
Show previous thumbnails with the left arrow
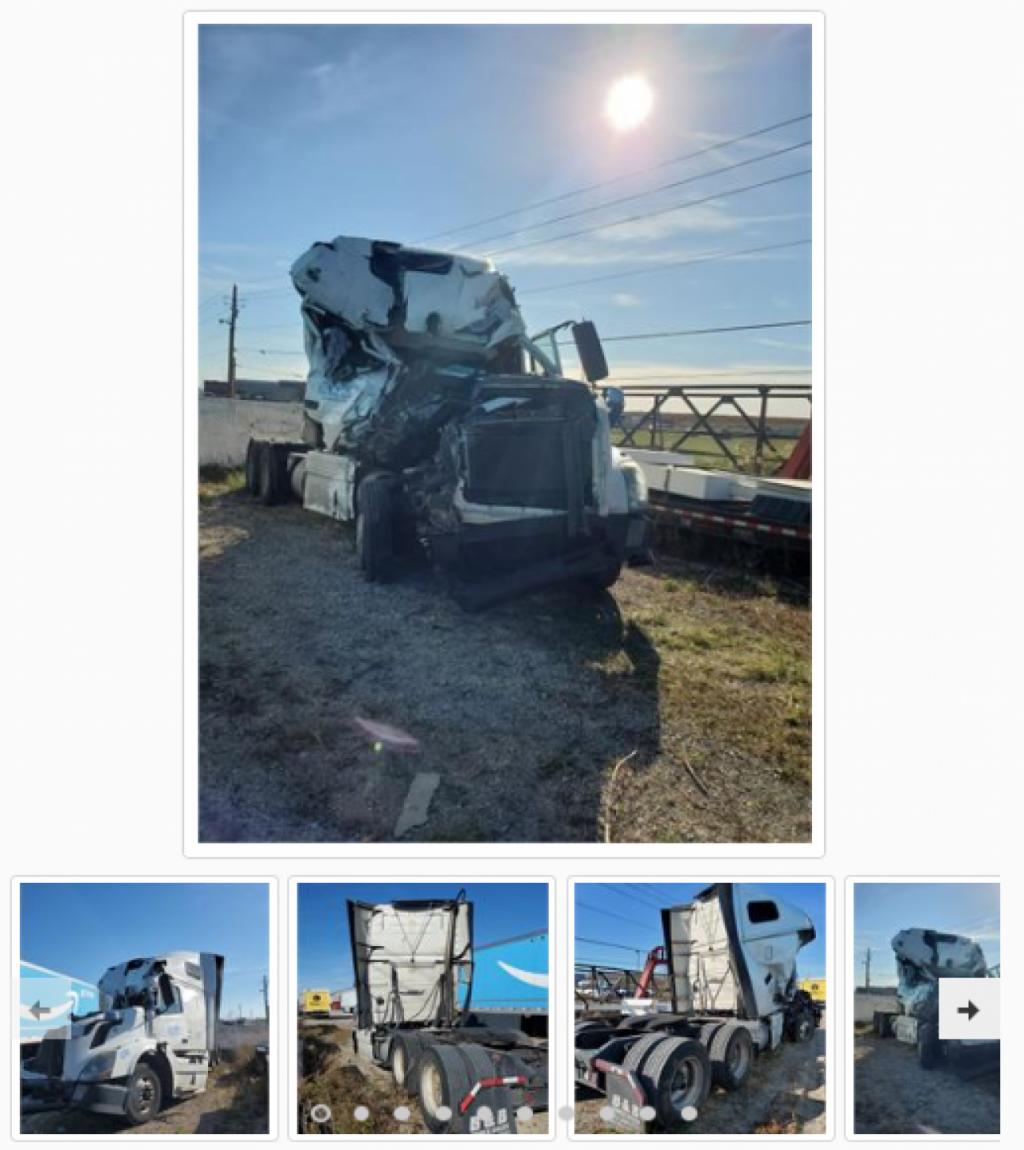click(41, 1010)
